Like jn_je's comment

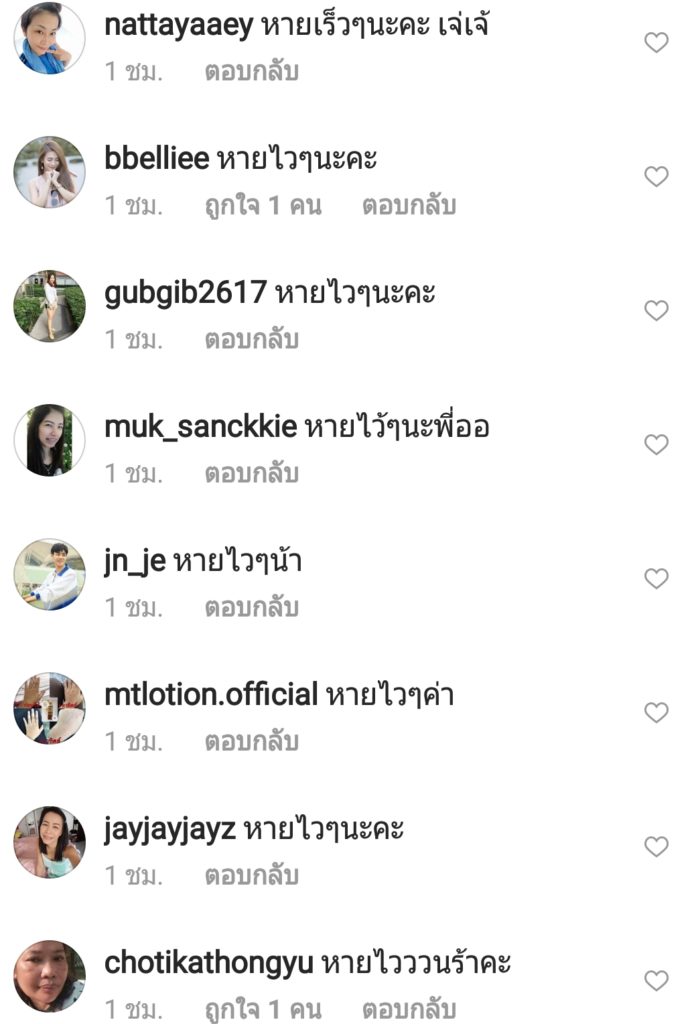click(655, 579)
